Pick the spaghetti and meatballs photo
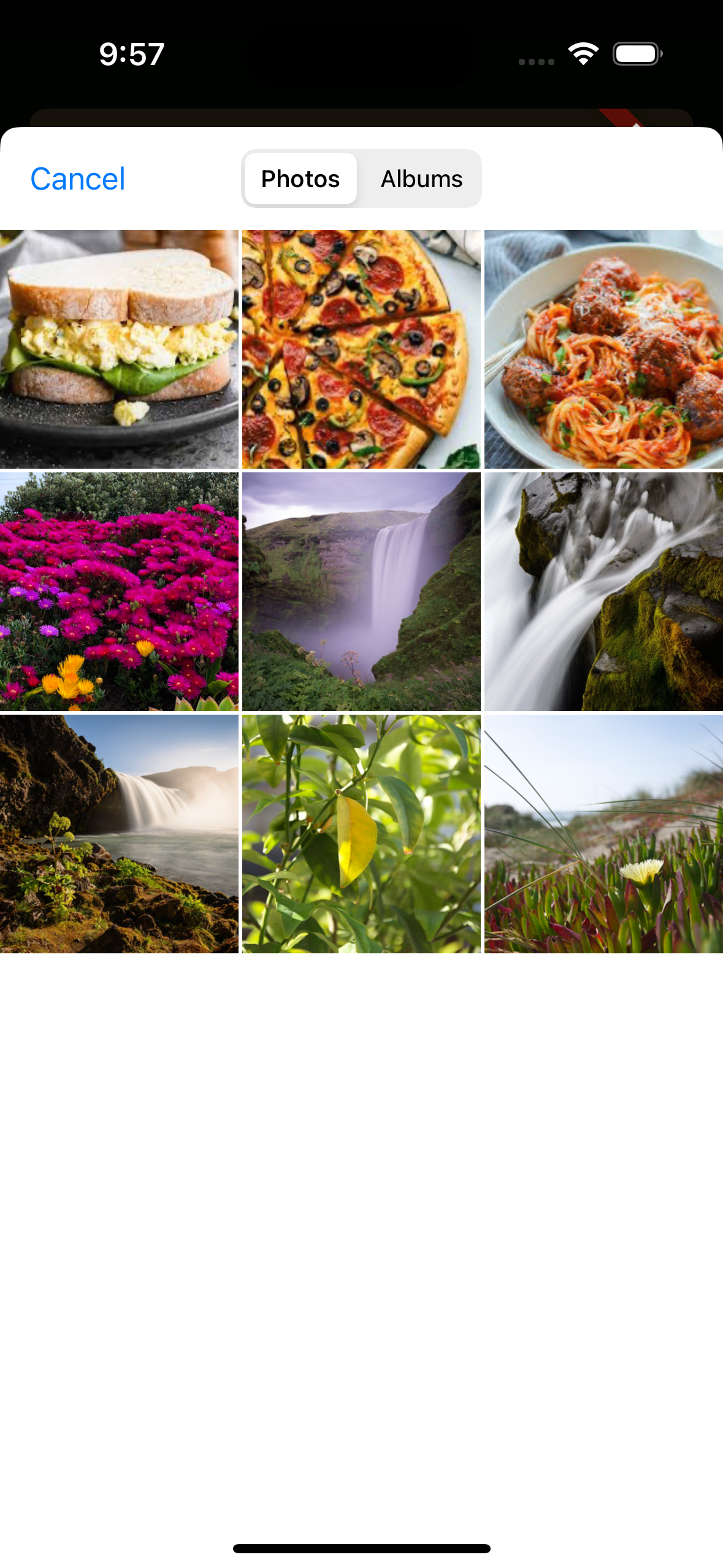The height and width of the screenshot is (1568, 723). pyautogui.click(x=603, y=349)
